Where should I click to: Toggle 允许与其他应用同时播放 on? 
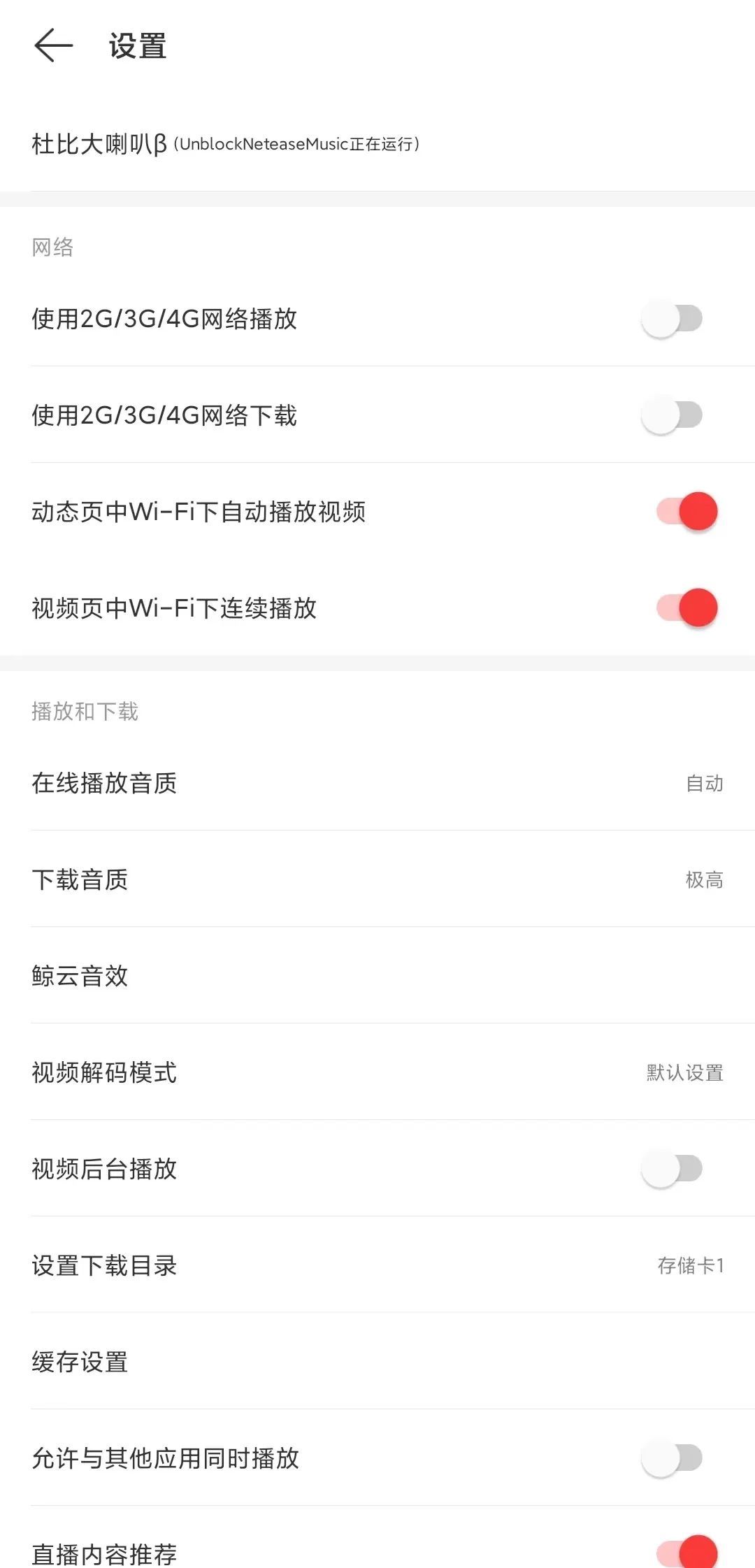(672, 1458)
